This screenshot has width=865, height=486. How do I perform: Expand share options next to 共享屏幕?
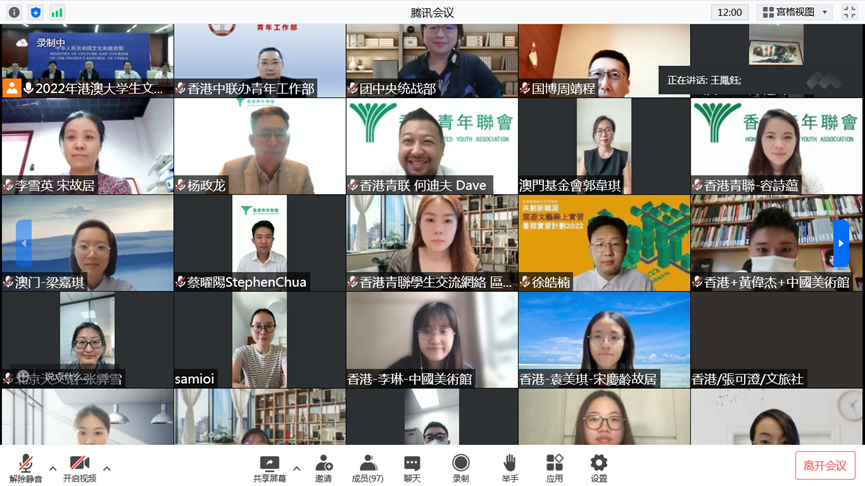pyautogui.click(x=296, y=467)
